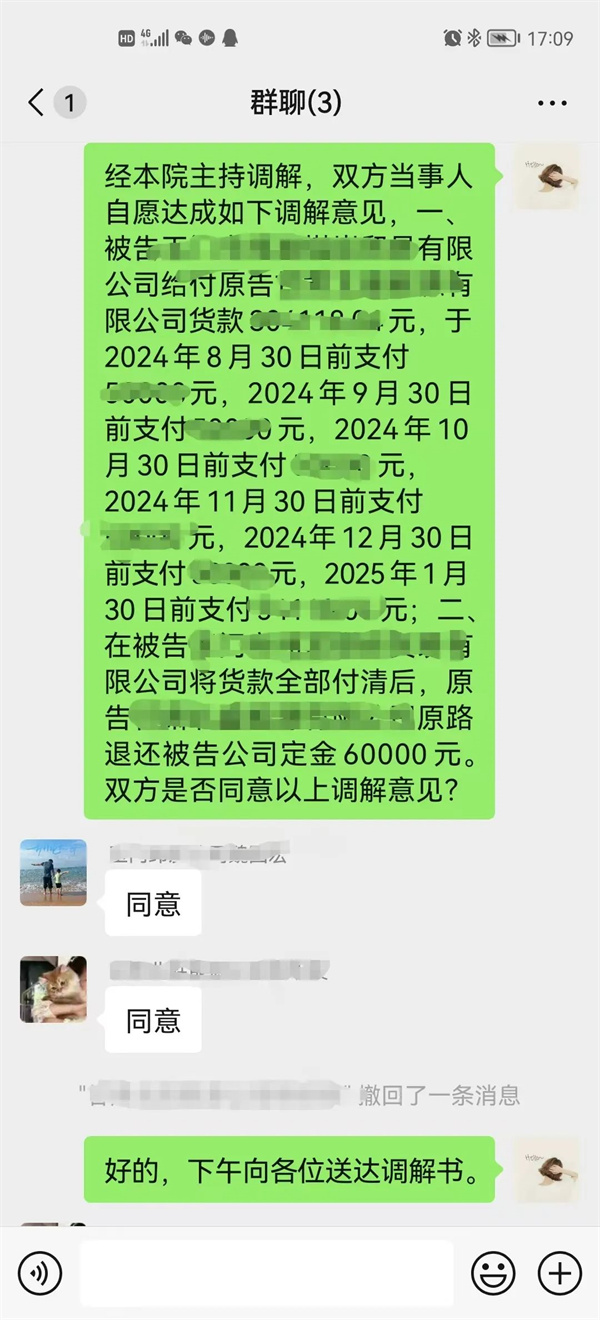Open the avatar beside the 好的 message
This screenshot has height=1320, width=600.
(547, 1169)
